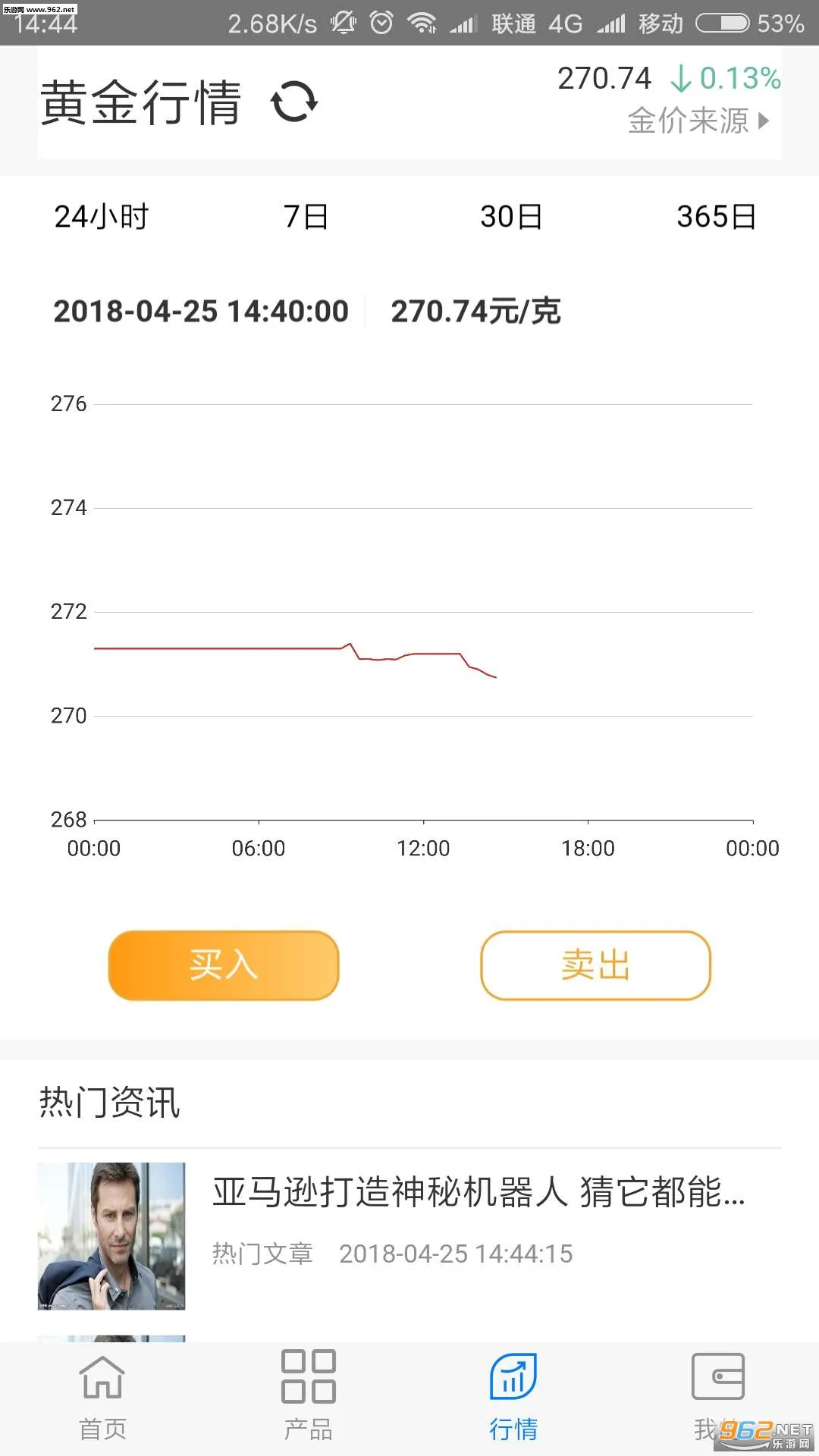This screenshot has height=1456, width=819.
Task: Open the 30日 period option
Action: [510, 217]
